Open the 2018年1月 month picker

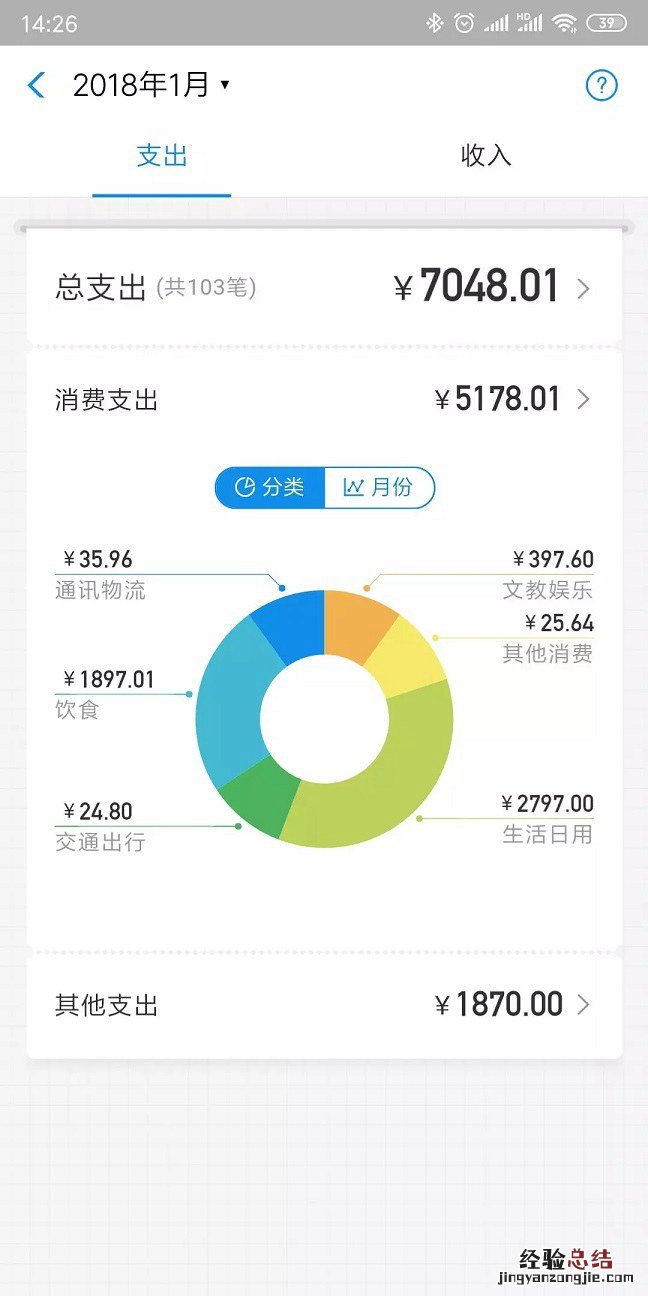[x=151, y=86]
